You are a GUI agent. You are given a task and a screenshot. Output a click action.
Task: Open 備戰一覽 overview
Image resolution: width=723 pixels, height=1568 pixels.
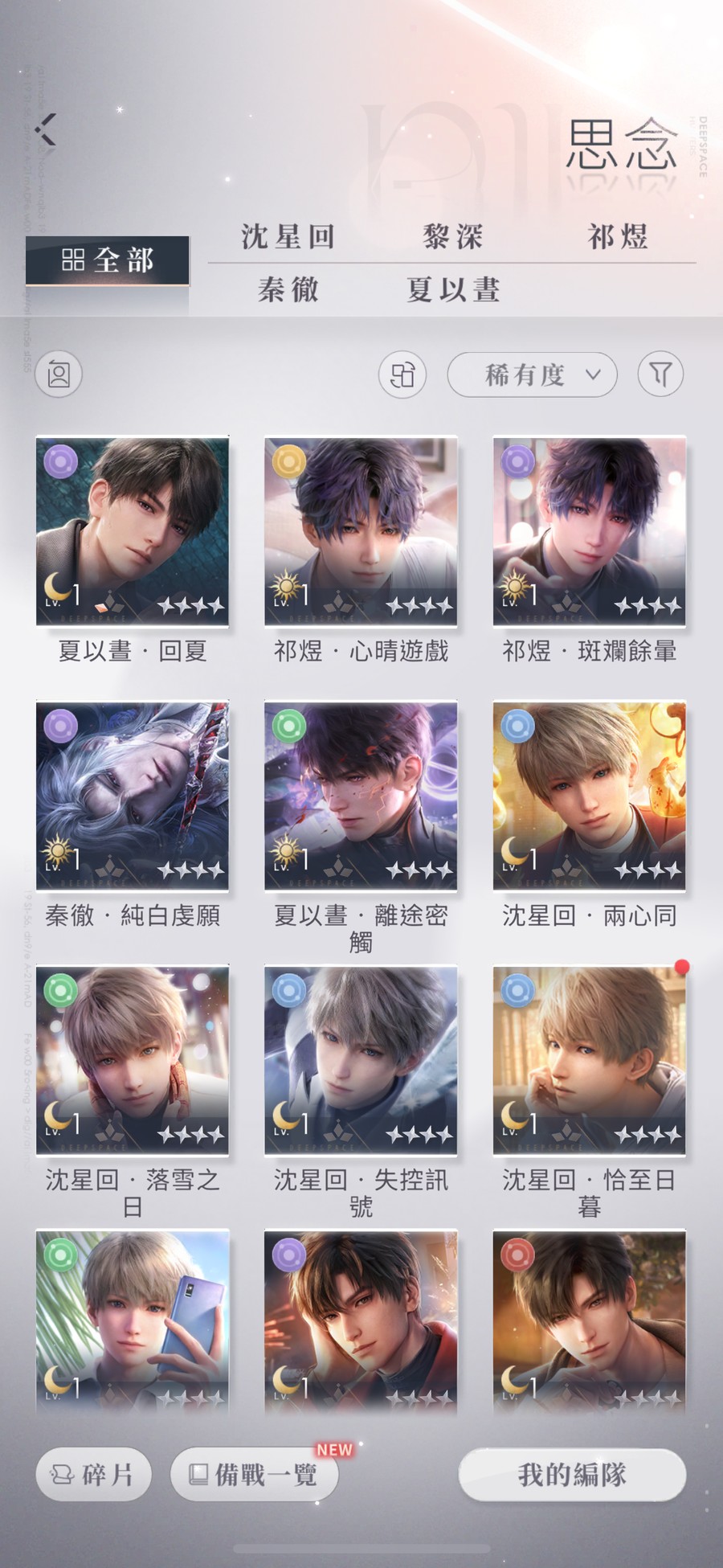[255, 1475]
